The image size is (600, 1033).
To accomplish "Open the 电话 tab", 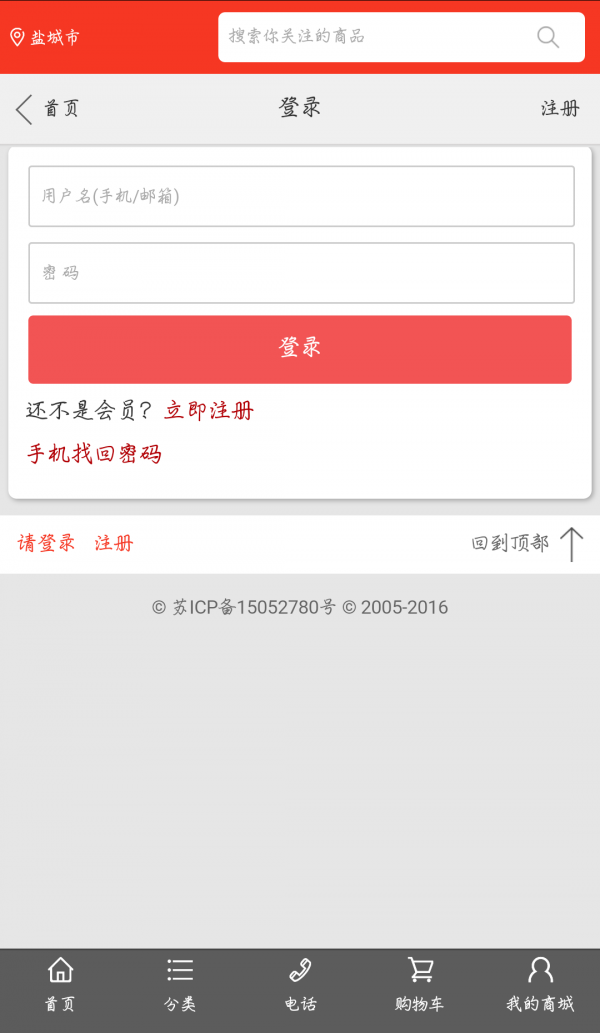I will (300, 985).
